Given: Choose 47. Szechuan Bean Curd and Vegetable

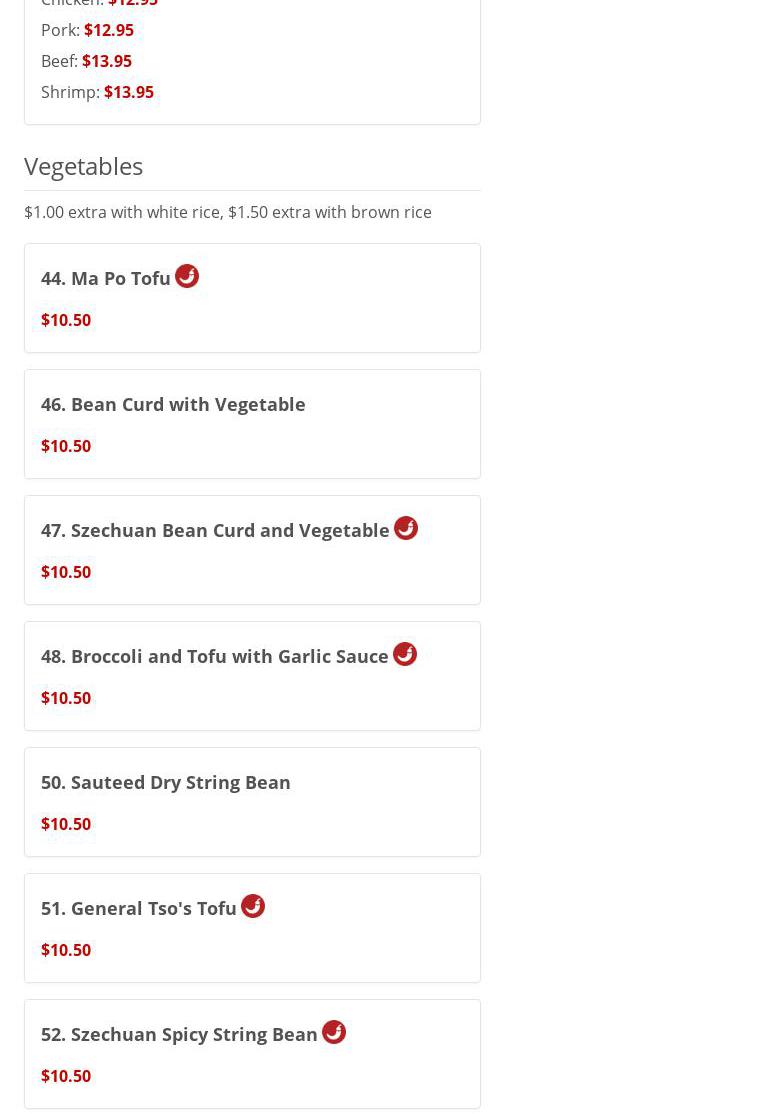Looking at the screenshot, I should coord(215,531).
